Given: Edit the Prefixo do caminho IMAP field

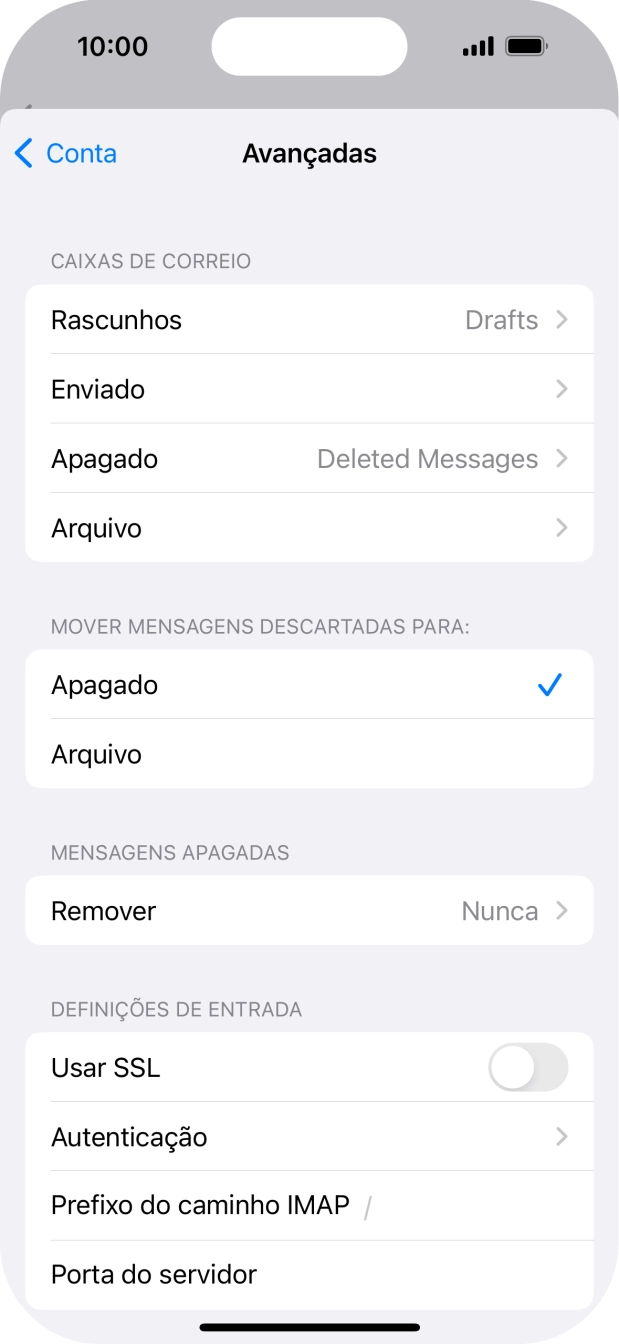Looking at the screenshot, I should point(470,1206).
